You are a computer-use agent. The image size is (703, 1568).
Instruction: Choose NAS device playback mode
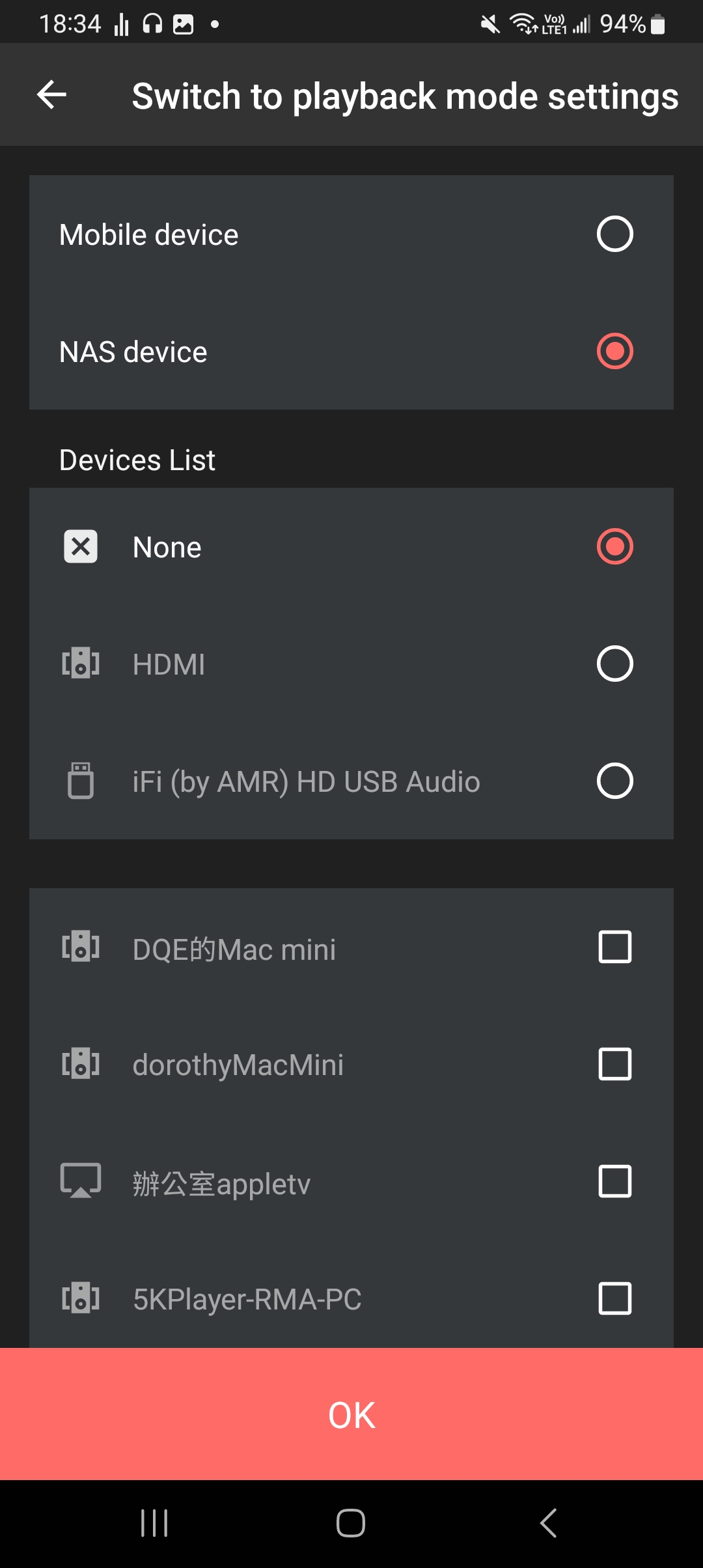(351, 351)
